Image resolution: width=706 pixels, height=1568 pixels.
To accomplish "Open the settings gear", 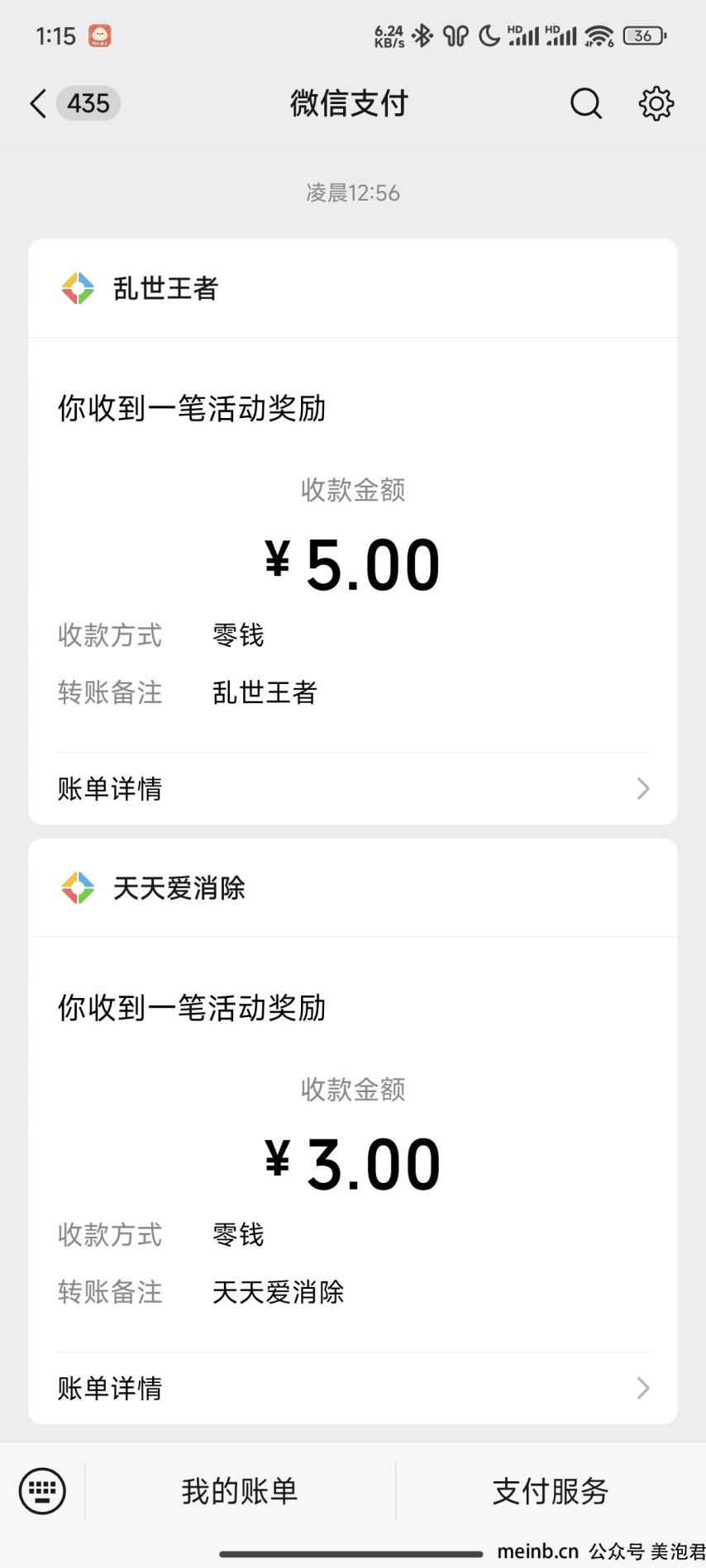I will (656, 103).
